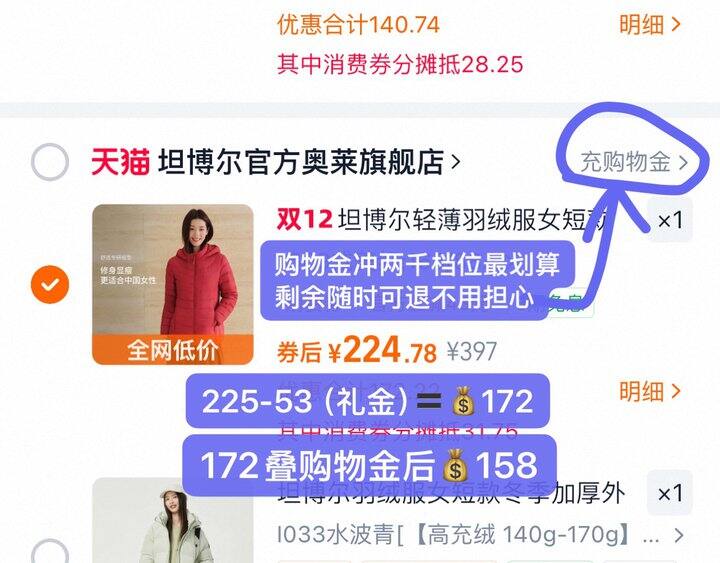The width and height of the screenshot is (720, 563).
Task: Open 明细 below the ¥224.78 price
Action: pyautogui.click(x=649, y=392)
